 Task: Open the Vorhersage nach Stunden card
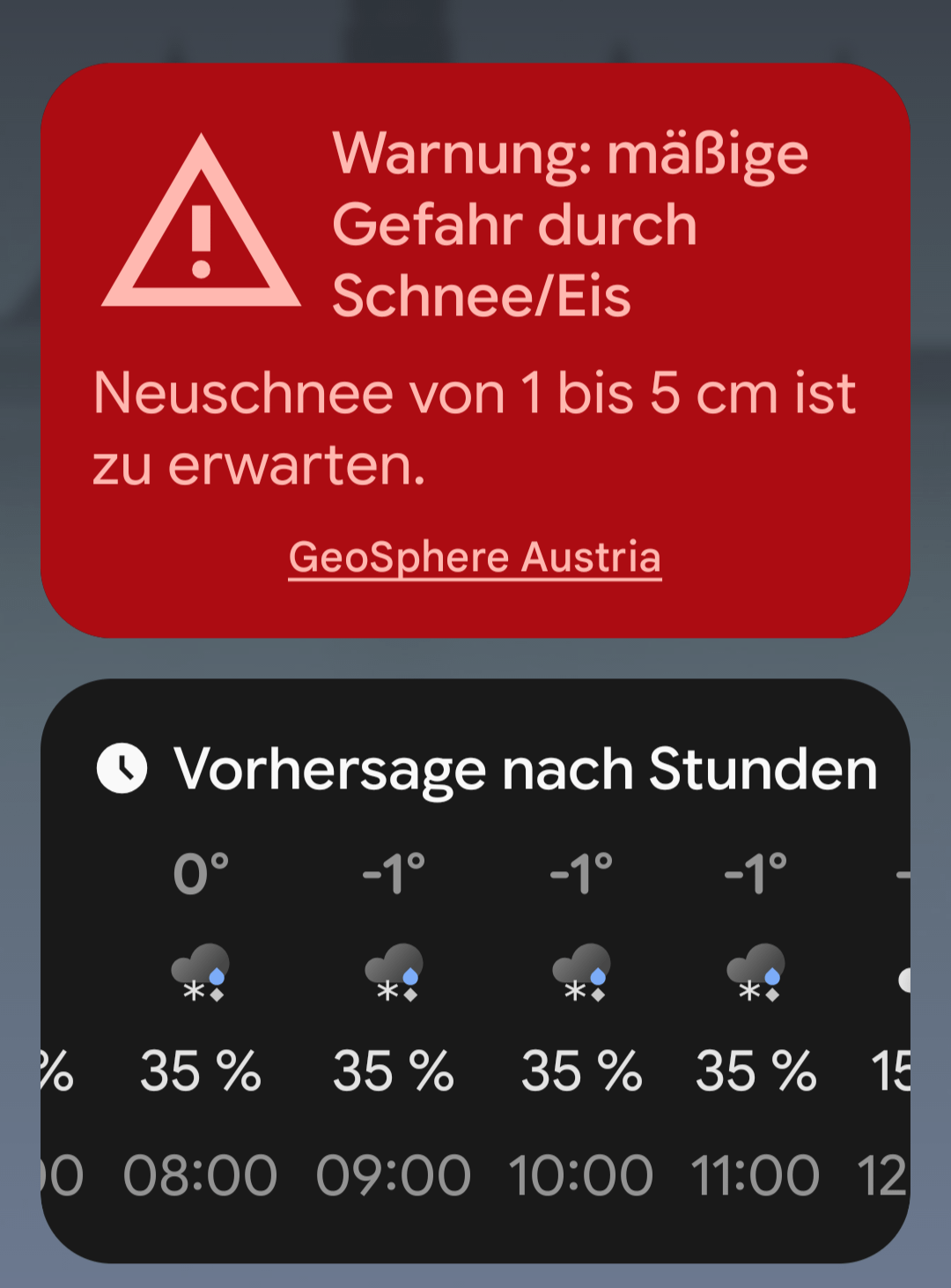pyautogui.click(x=525, y=769)
